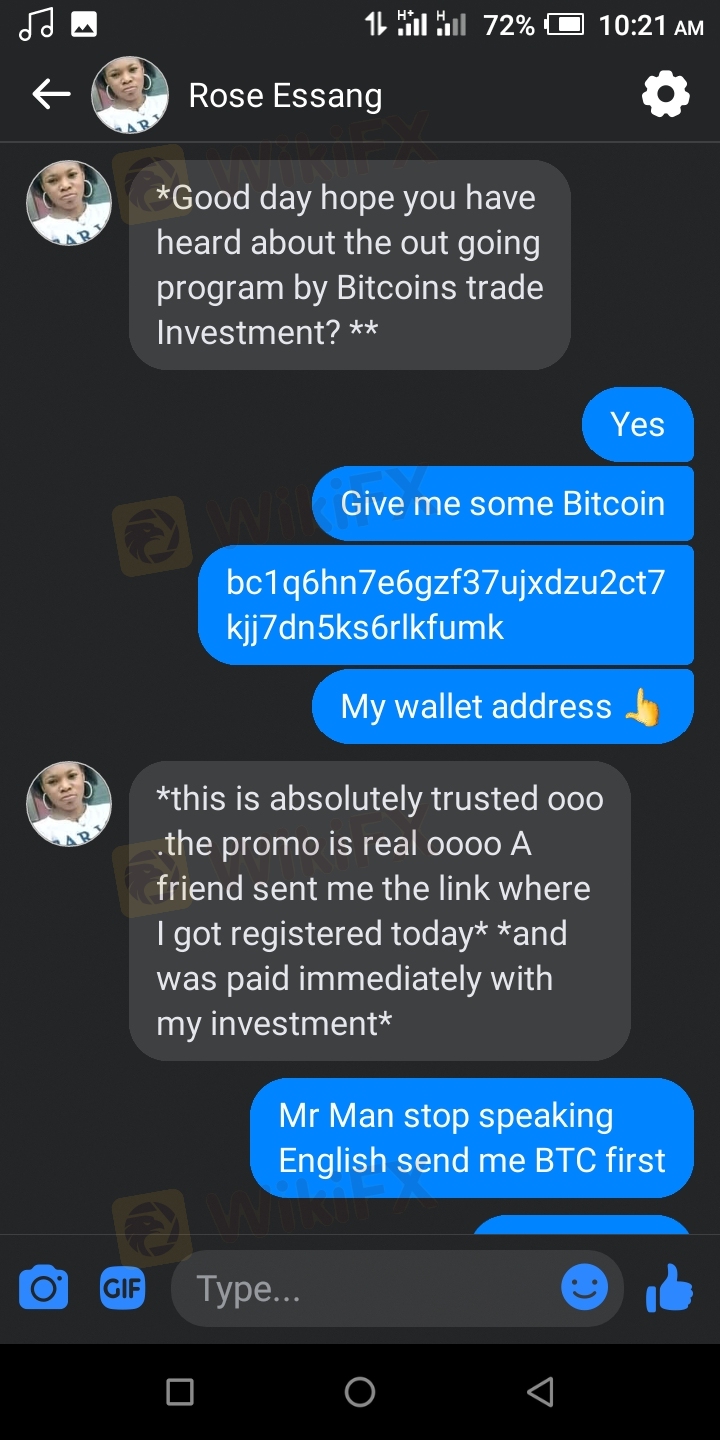Tap the Type... message field

click(370, 1288)
